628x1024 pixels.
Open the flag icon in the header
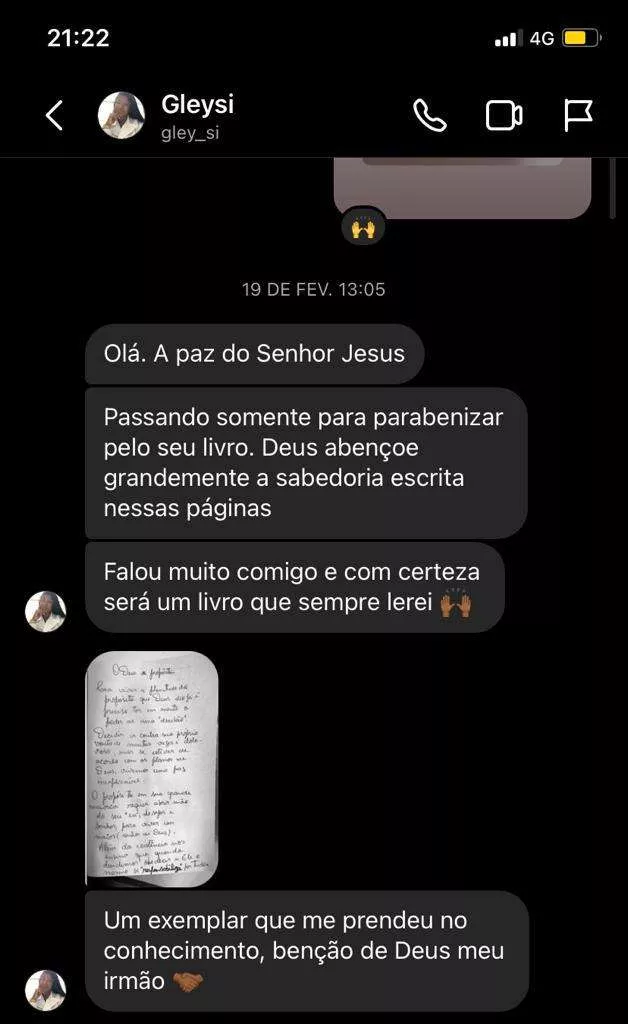(x=578, y=116)
